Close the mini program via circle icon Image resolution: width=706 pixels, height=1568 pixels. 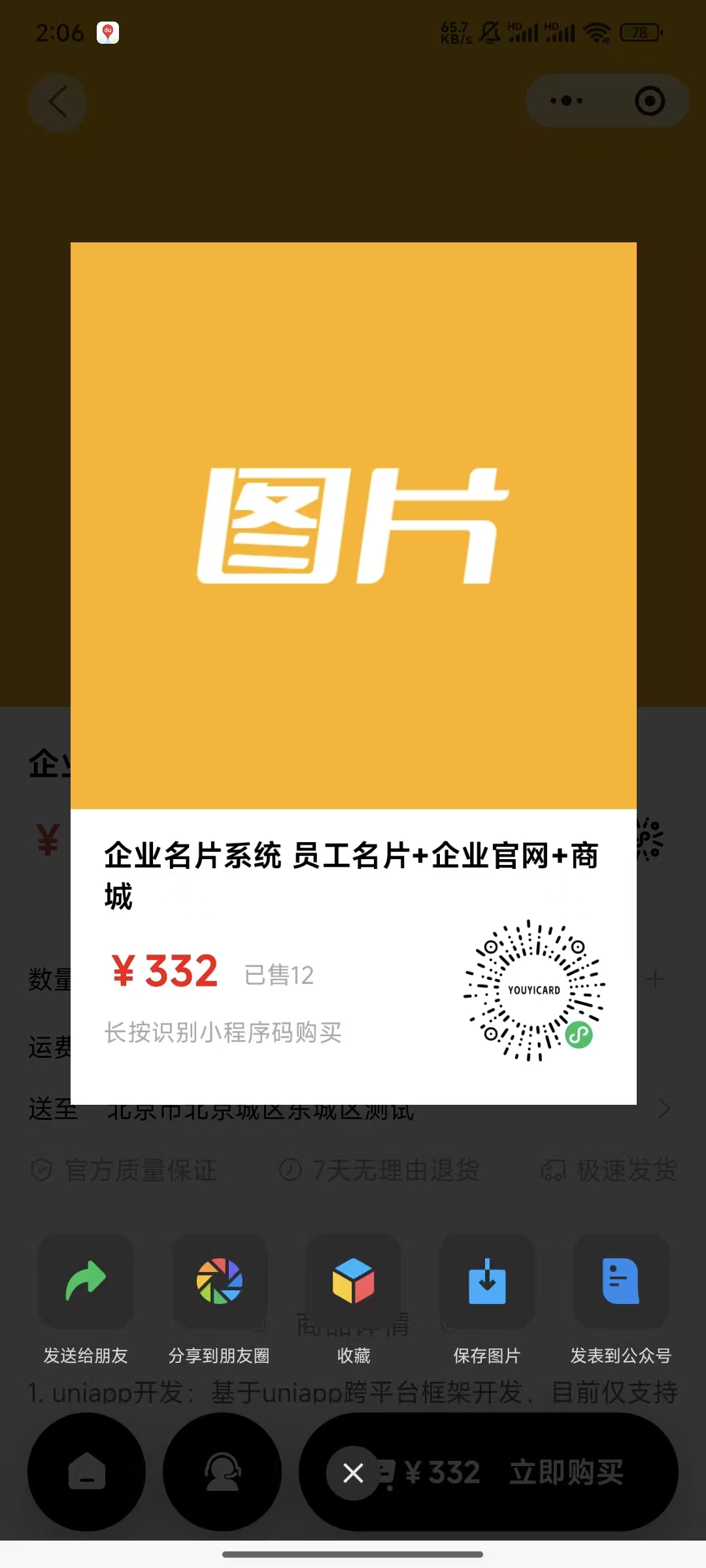coord(650,101)
